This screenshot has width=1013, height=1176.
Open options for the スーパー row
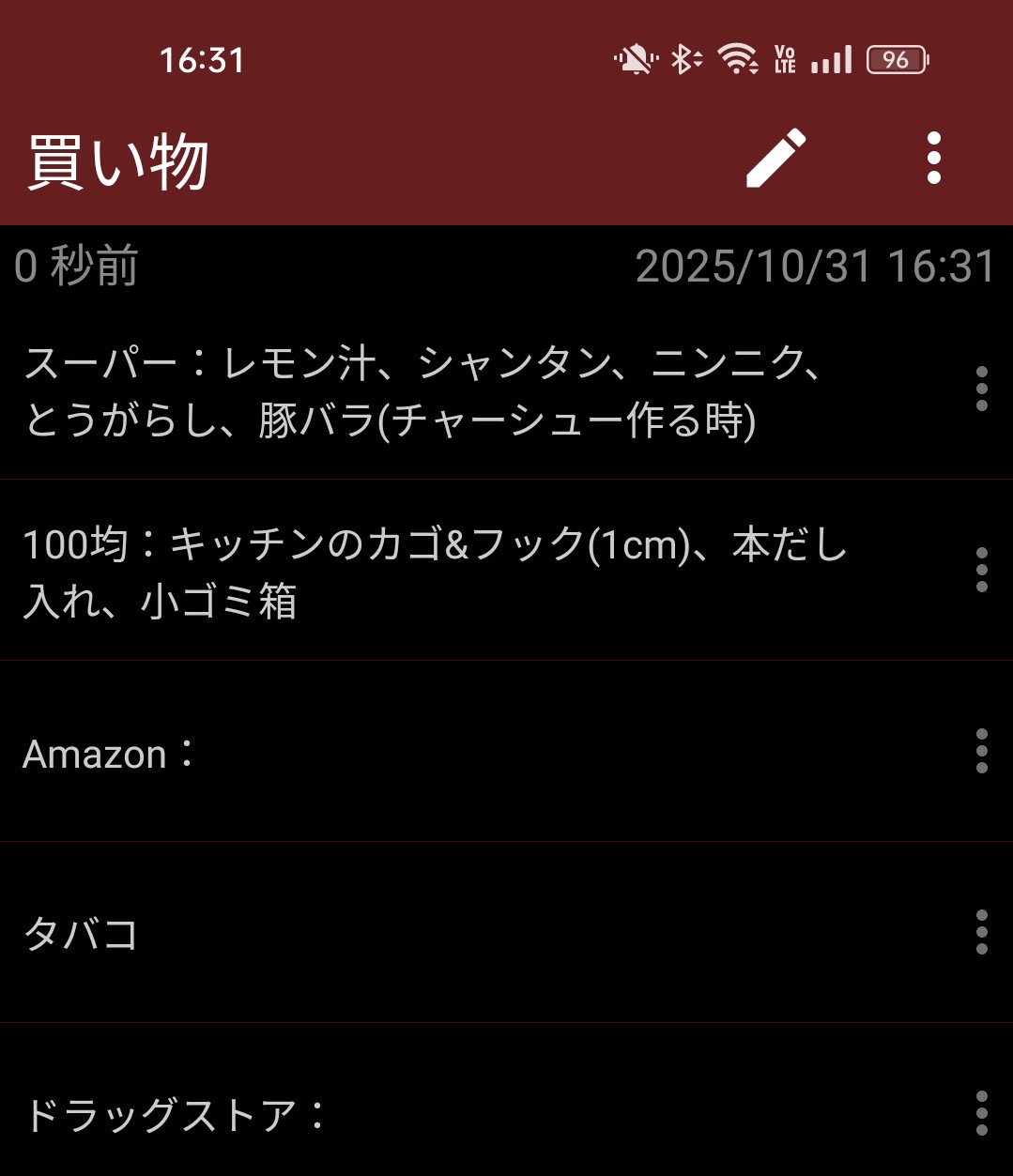point(981,389)
